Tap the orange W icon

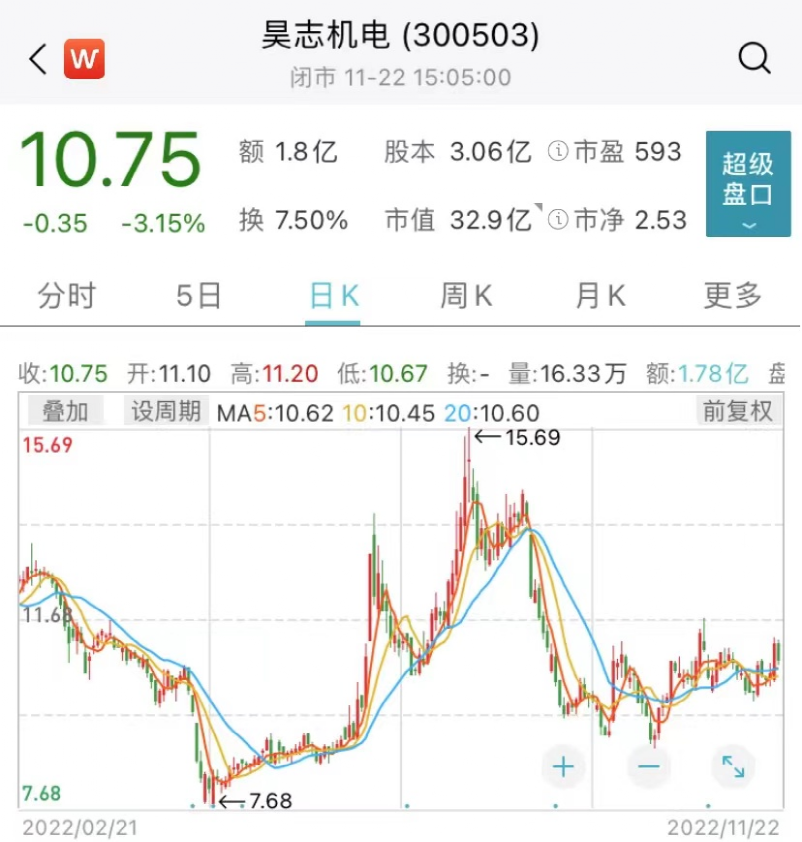[84, 60]
